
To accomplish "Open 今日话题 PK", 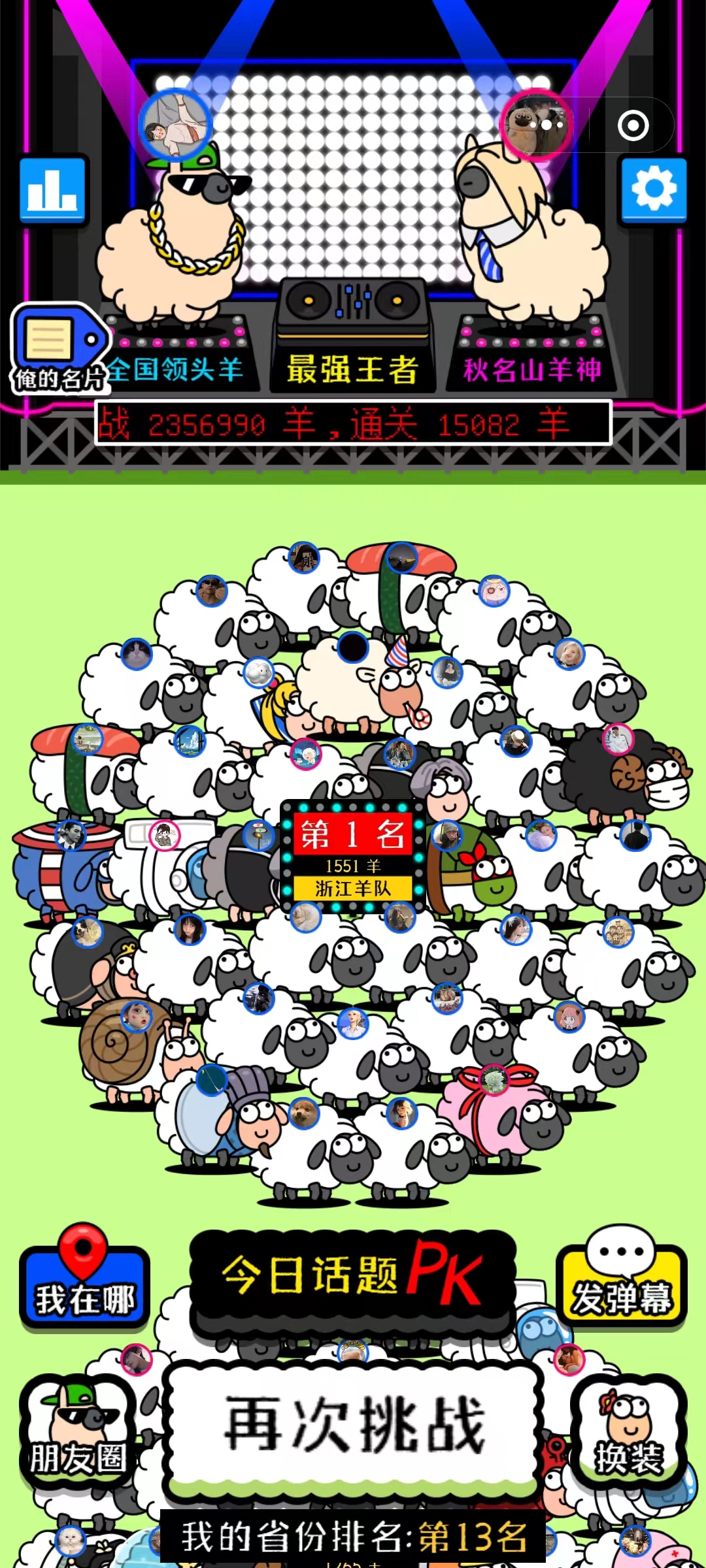I will click(353, 1277).
